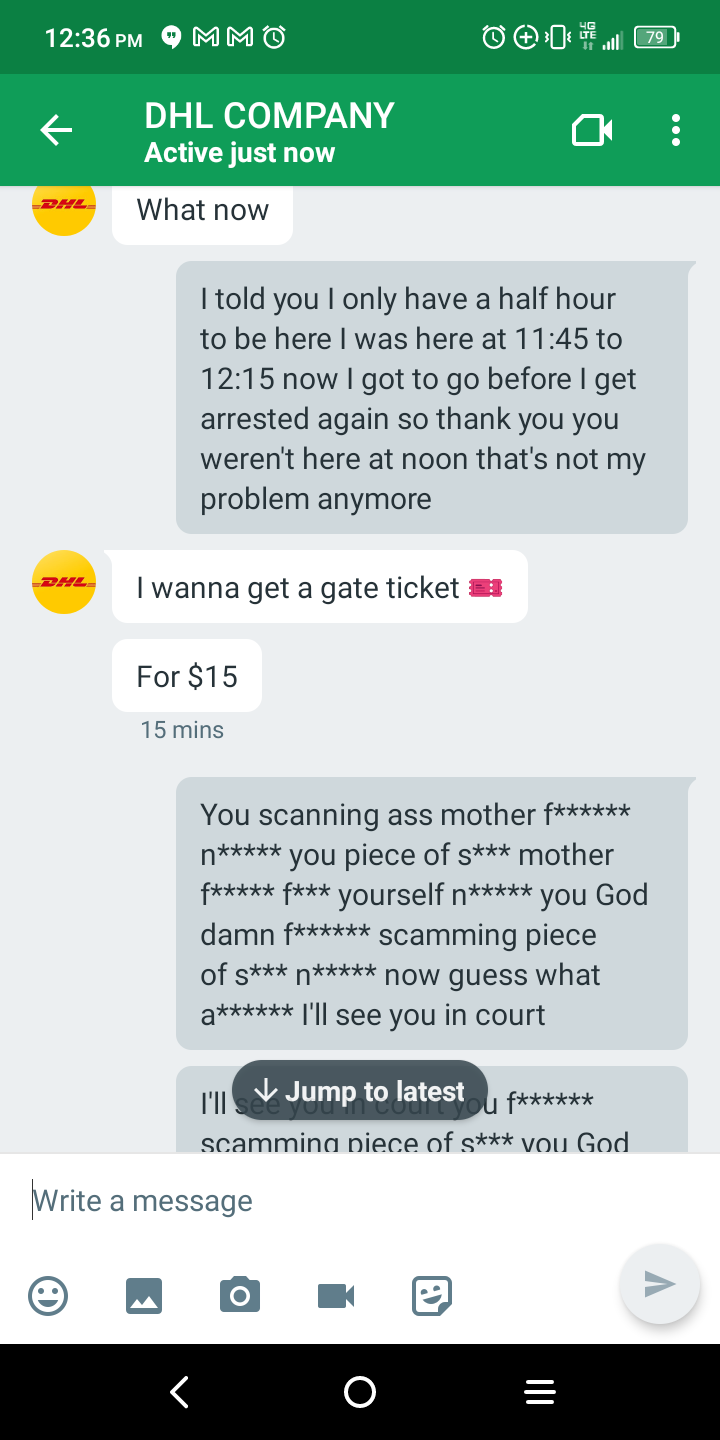Open recent apps from navigation bar
Image resolution: width=720 pixels, height=1440 pixels.
[x=540, y=1391]
